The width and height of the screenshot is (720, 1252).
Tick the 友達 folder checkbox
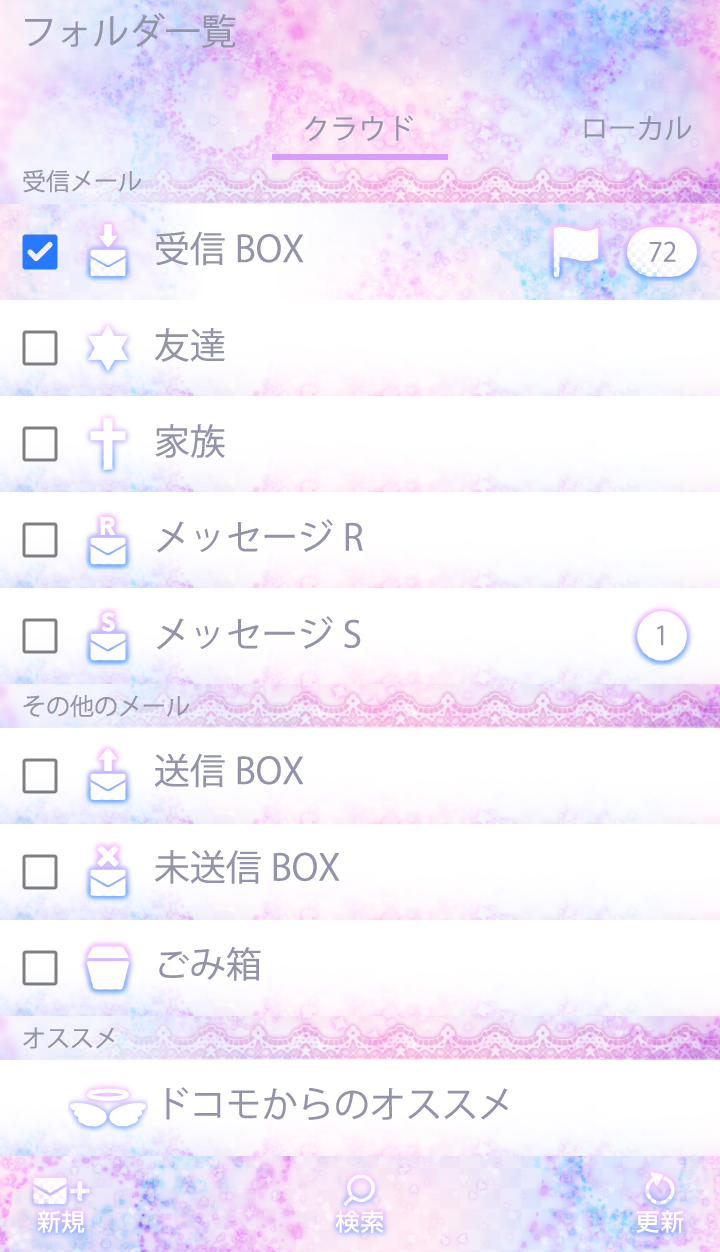tap(40, 348)
